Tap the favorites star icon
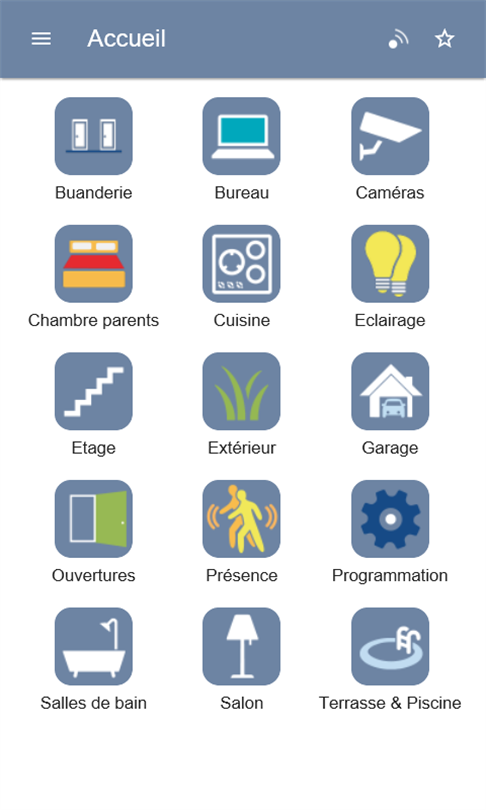 (444, 39)
